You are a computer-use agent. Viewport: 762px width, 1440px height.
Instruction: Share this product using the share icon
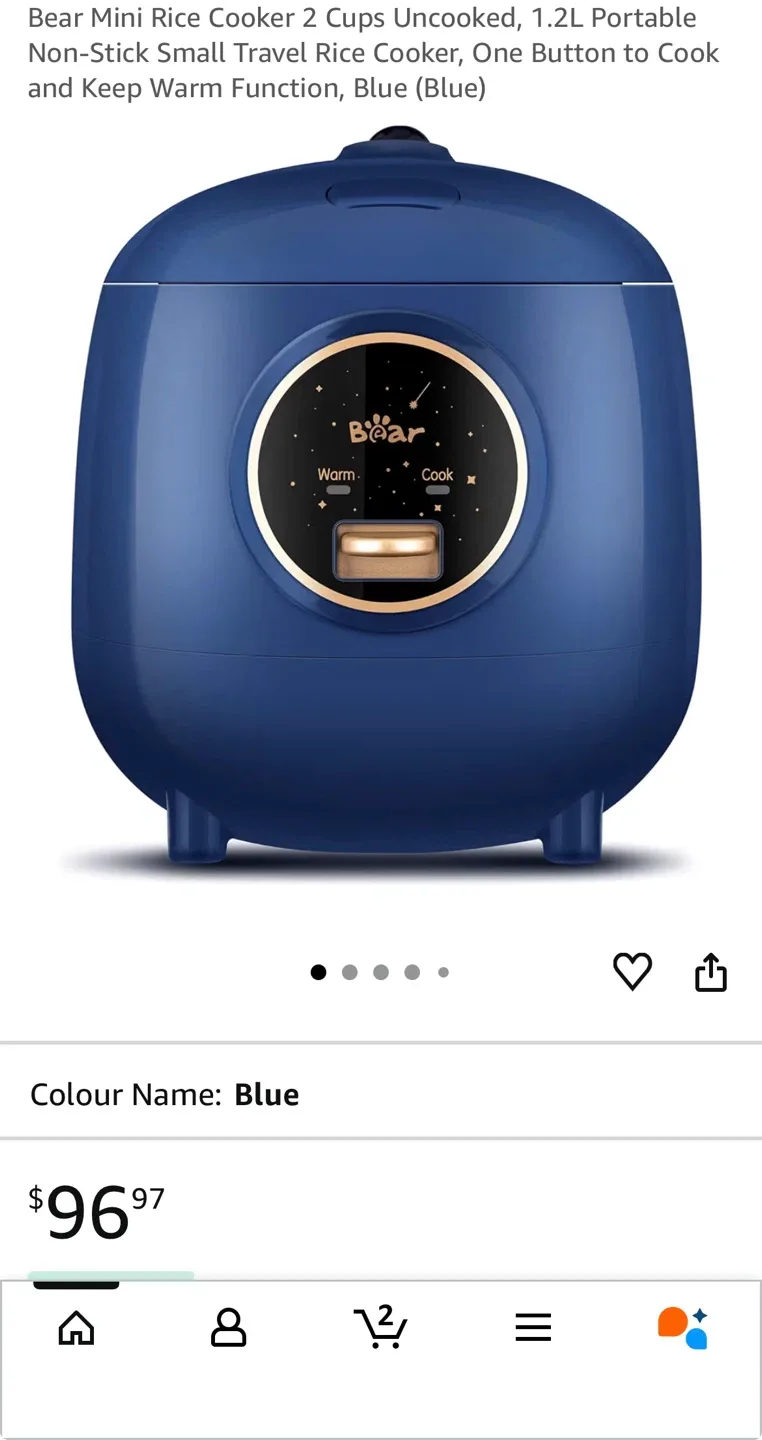[710, 971]
